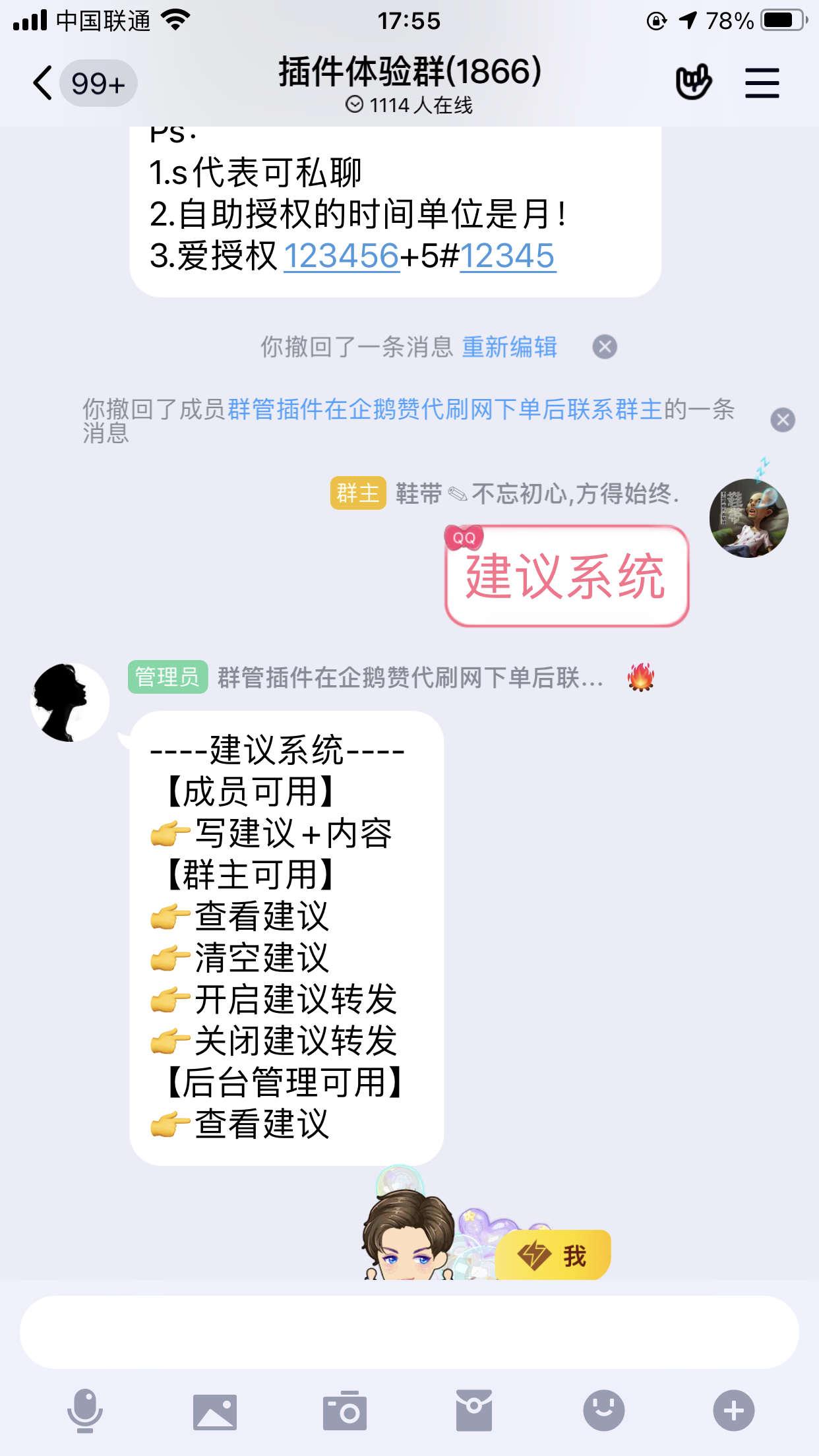The height and width of the screenshot is (1456, 819).
Task: Open the group owner's avatar
Action: [748, 518]
